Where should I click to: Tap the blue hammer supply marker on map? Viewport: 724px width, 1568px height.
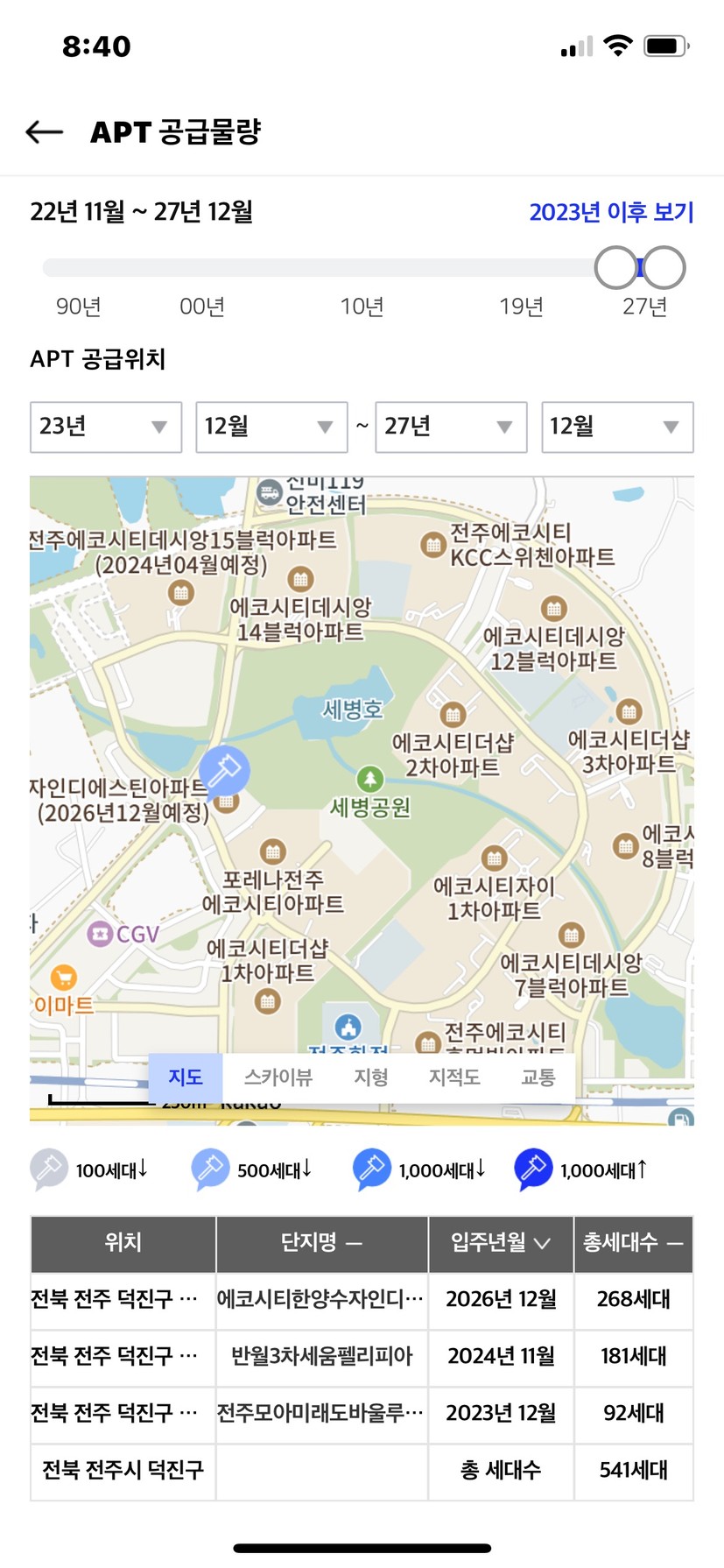(x=225, y=769)
